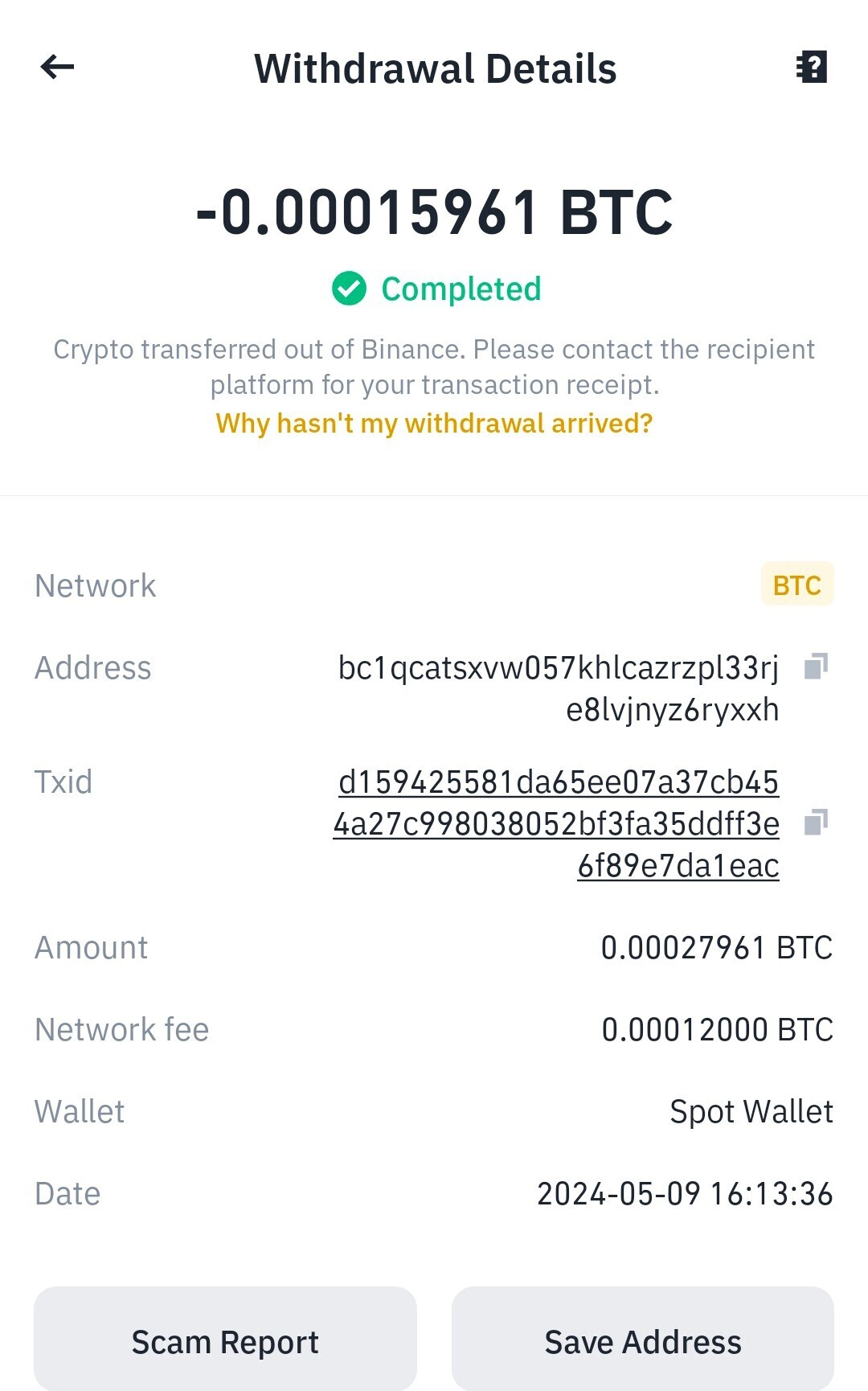Go back using the top-left arrow
Image resolution: width=868 pixels, height=1391 pixels.
pyautogui.click(x=57, y=67)
